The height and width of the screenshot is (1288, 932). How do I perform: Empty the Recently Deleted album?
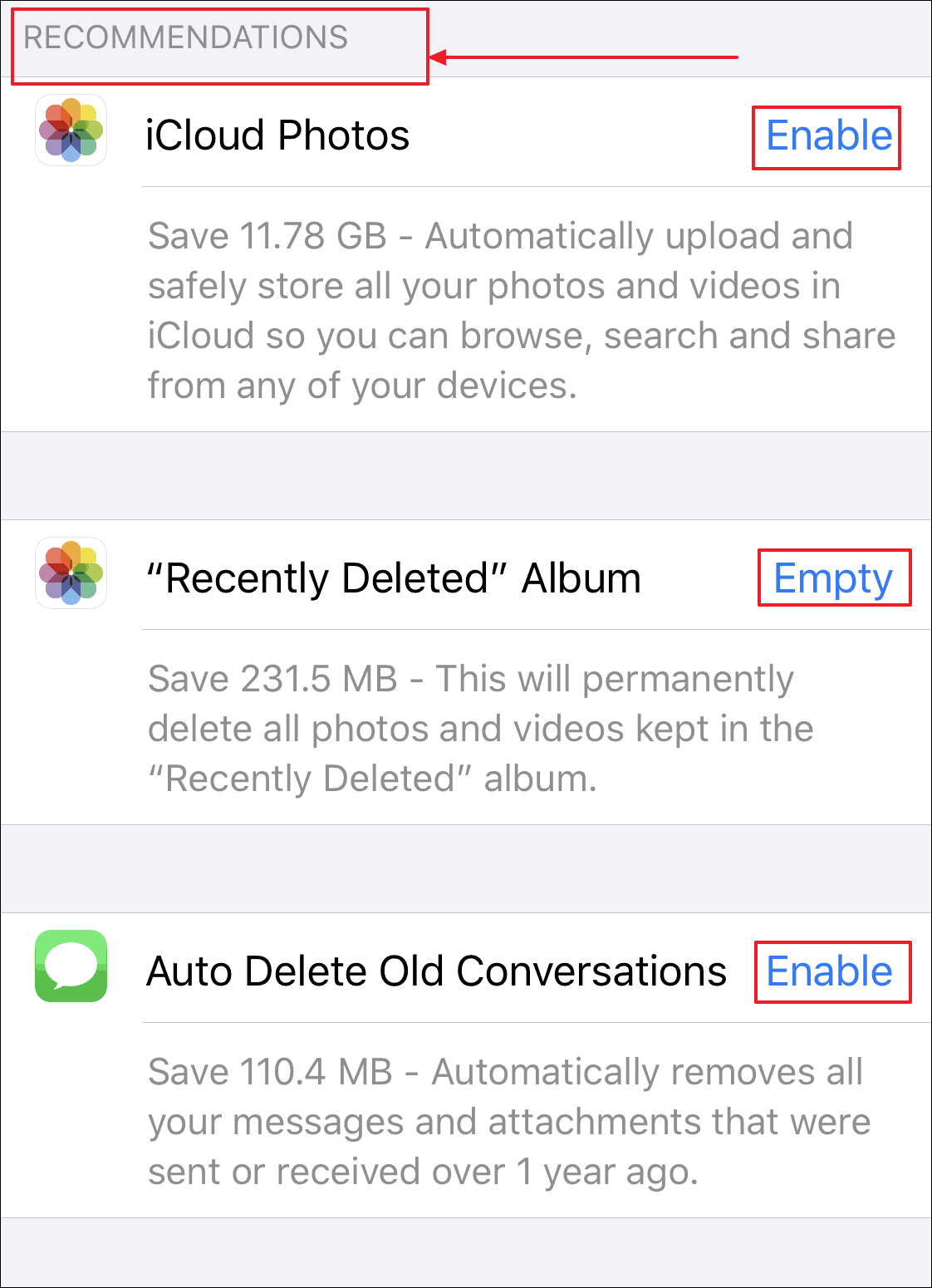coord(833,578)
